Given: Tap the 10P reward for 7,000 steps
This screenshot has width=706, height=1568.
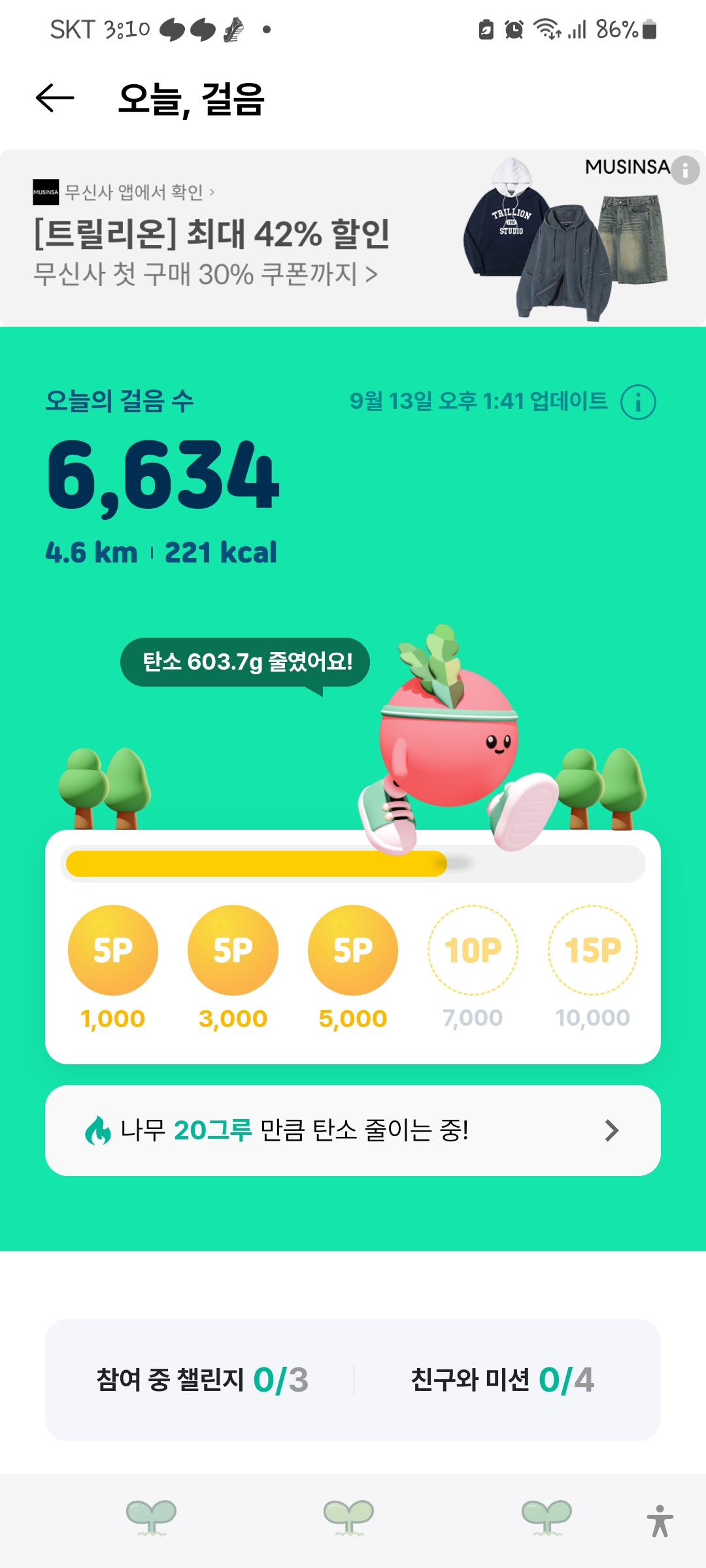Looking at the screenshot, I should click(x=473, y=950).
